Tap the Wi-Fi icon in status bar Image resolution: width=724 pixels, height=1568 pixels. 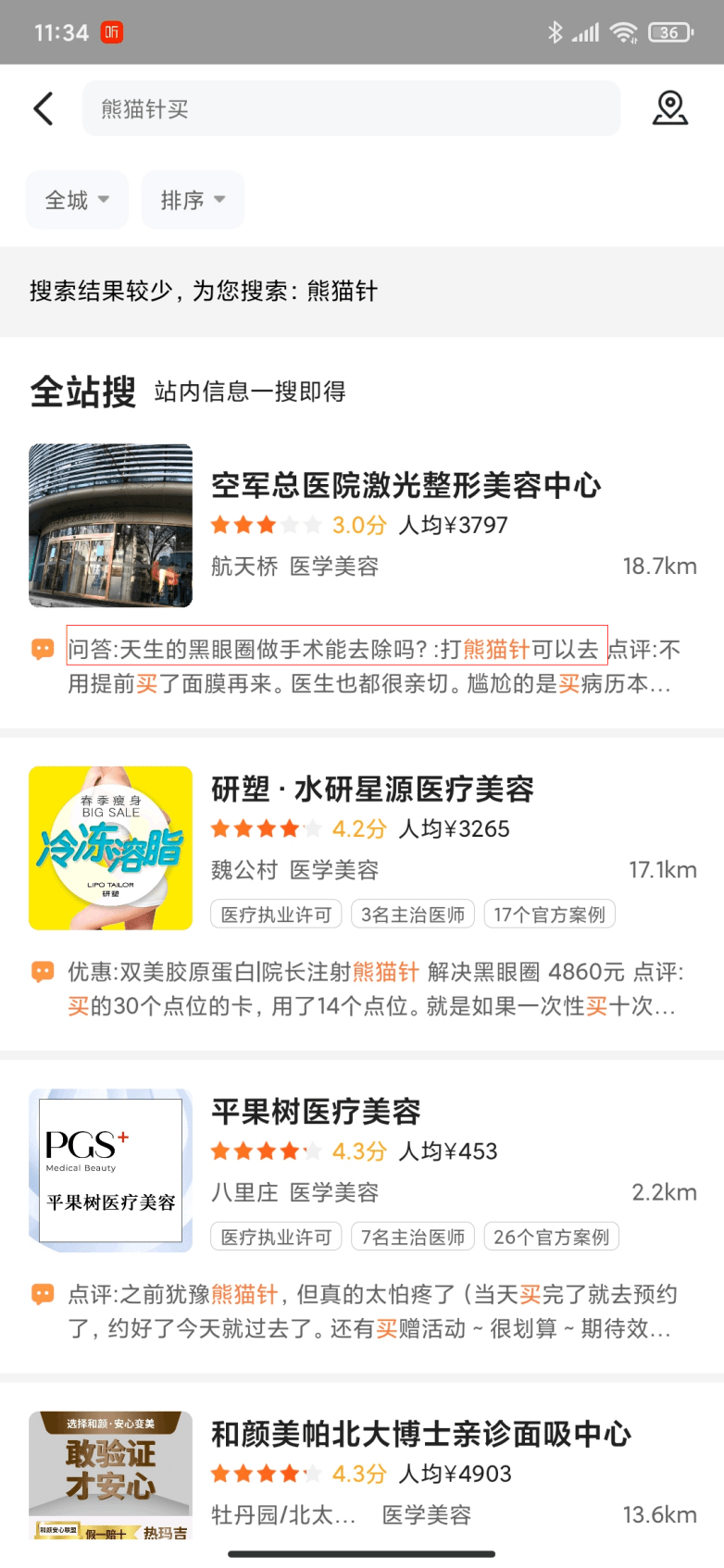point(625,31)
